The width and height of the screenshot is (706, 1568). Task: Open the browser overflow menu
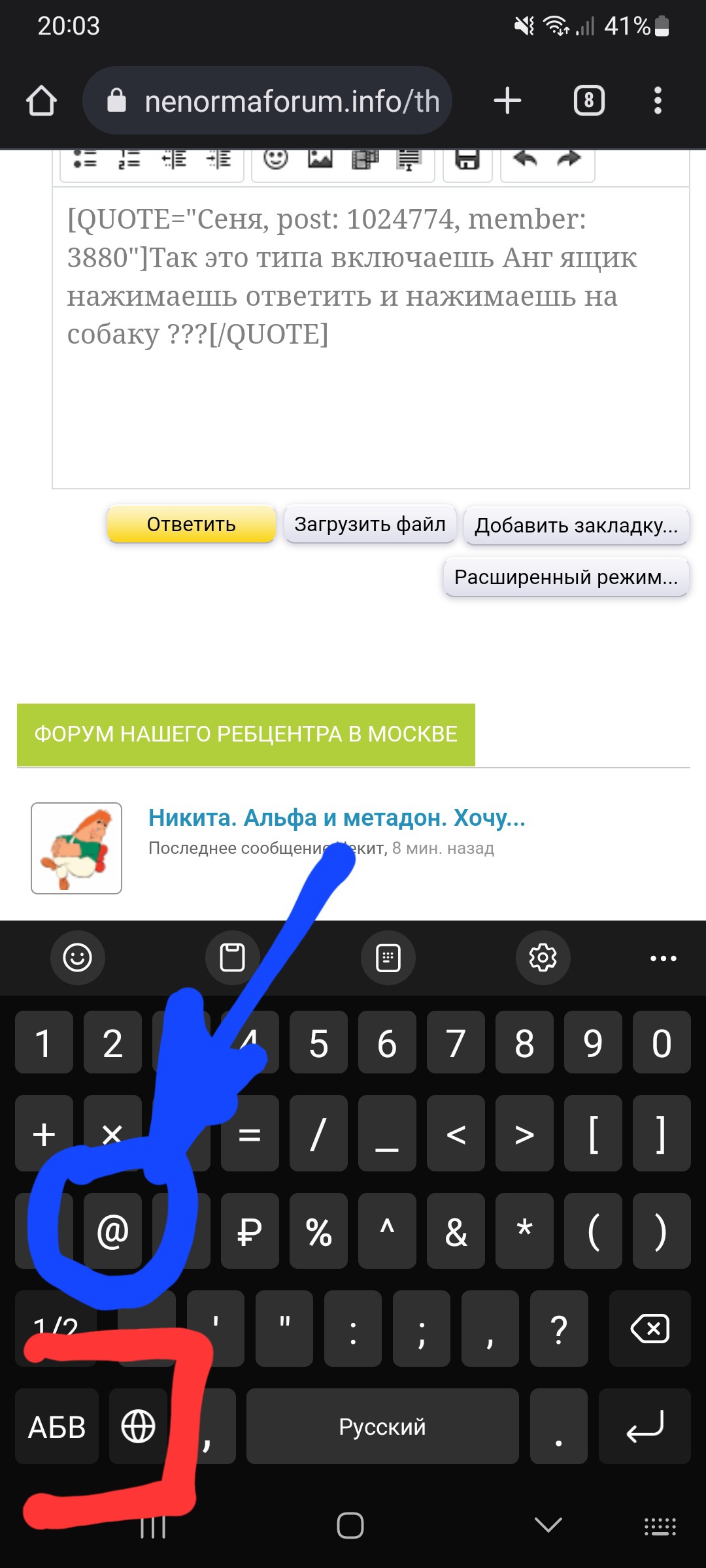(x=658, y=101)
